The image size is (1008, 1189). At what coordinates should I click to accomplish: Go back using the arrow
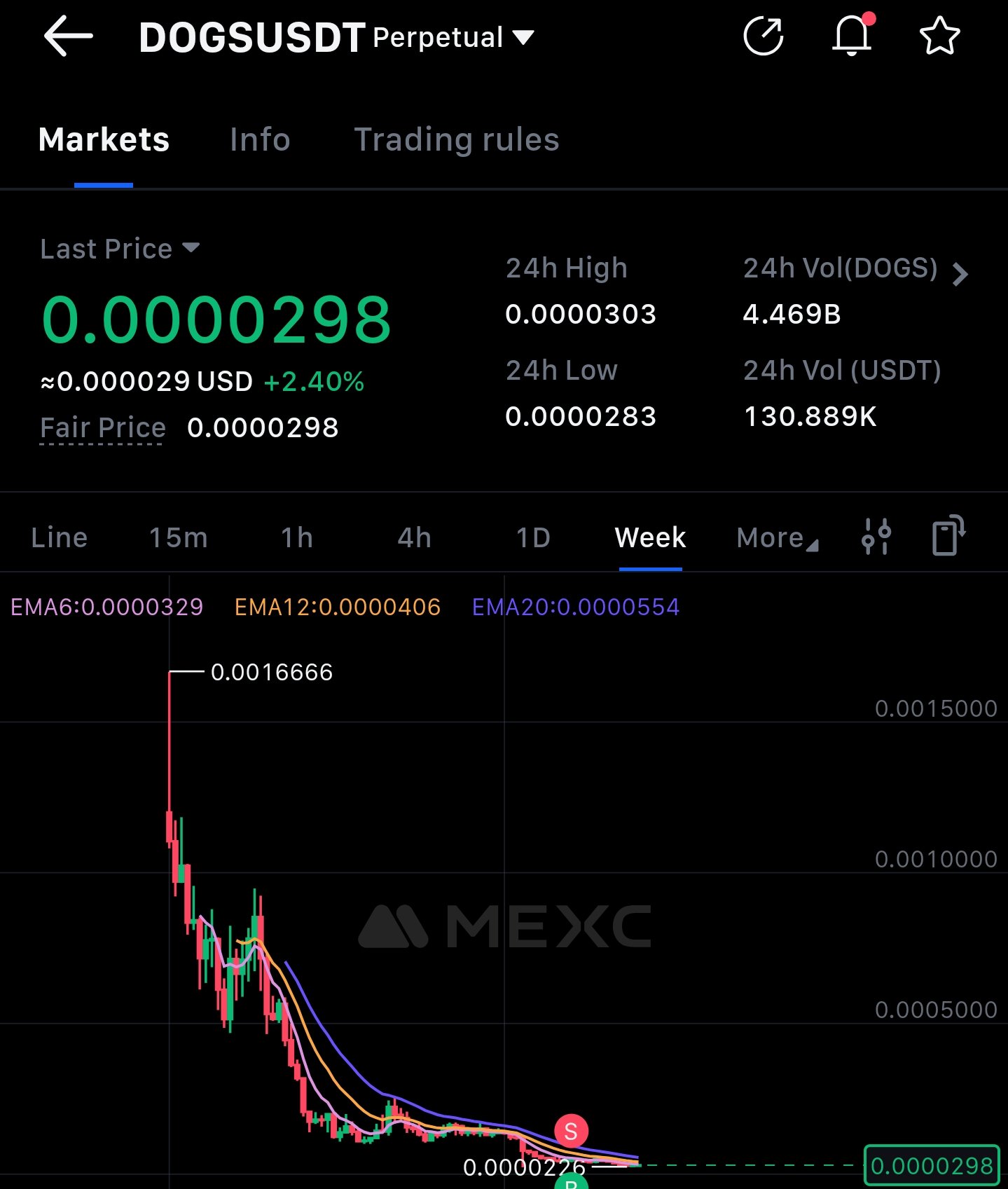(68, 36)
